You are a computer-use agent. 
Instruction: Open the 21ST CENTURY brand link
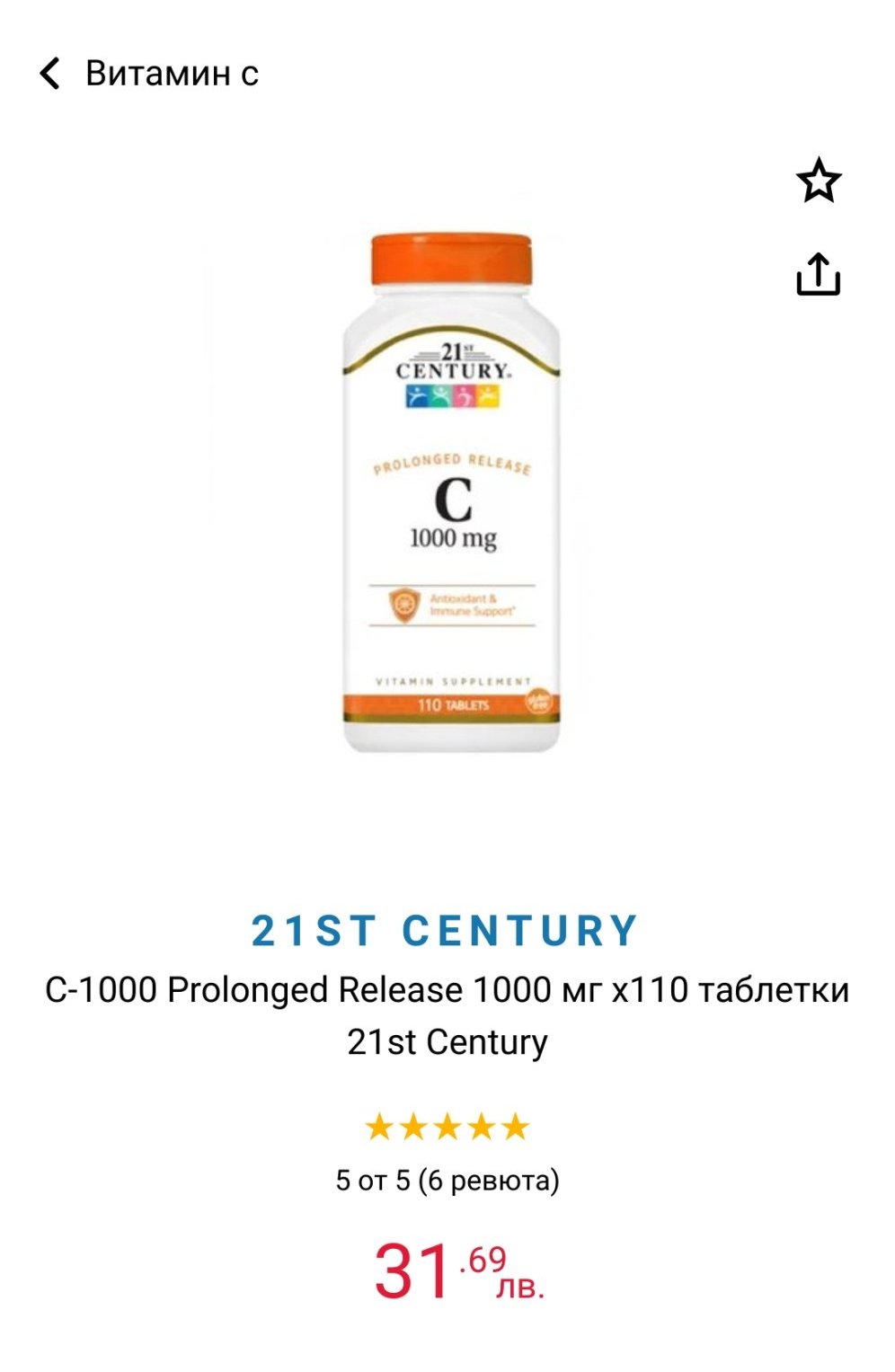pos(447,931)
